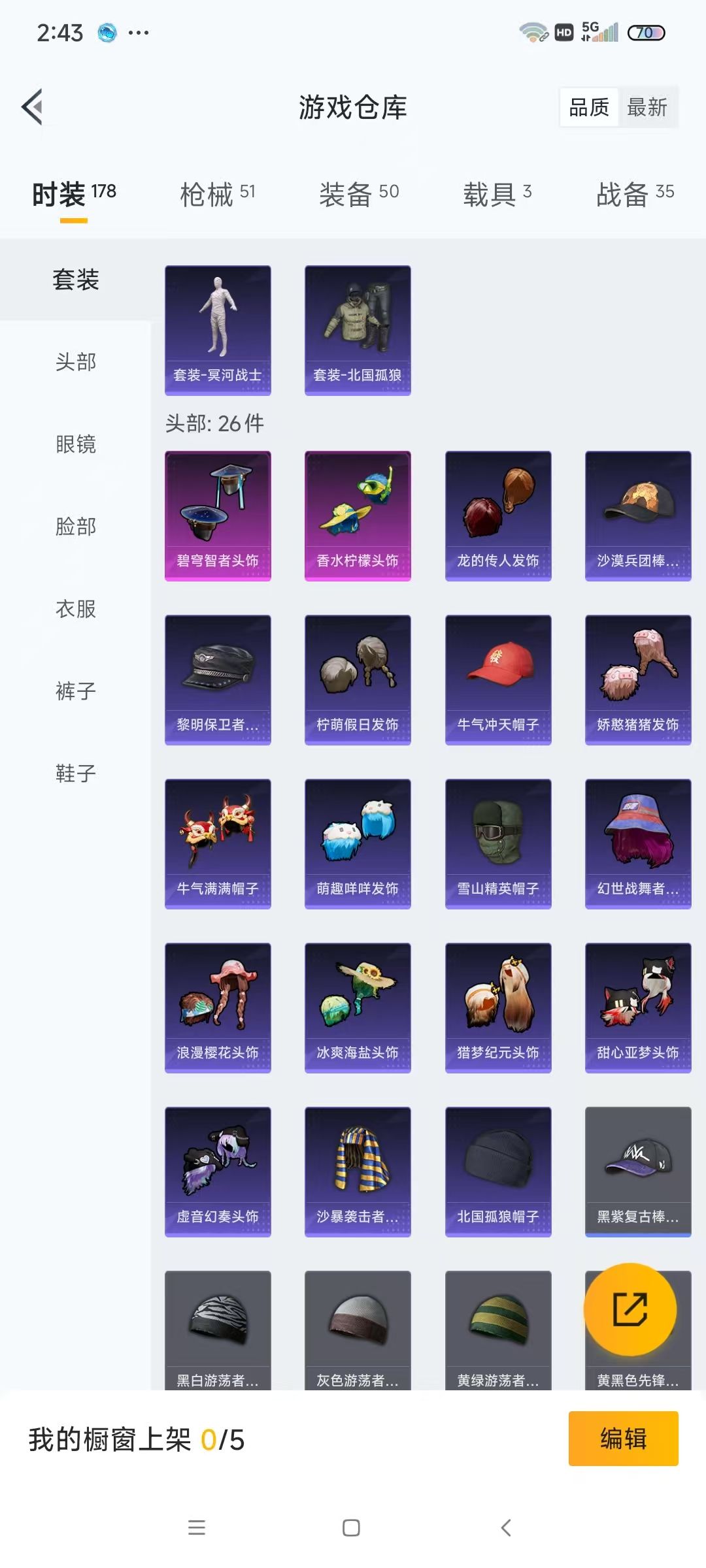706x1568 pixels.
Task: Select the 眼镜 category in sidebar
Action: point(76,444)
